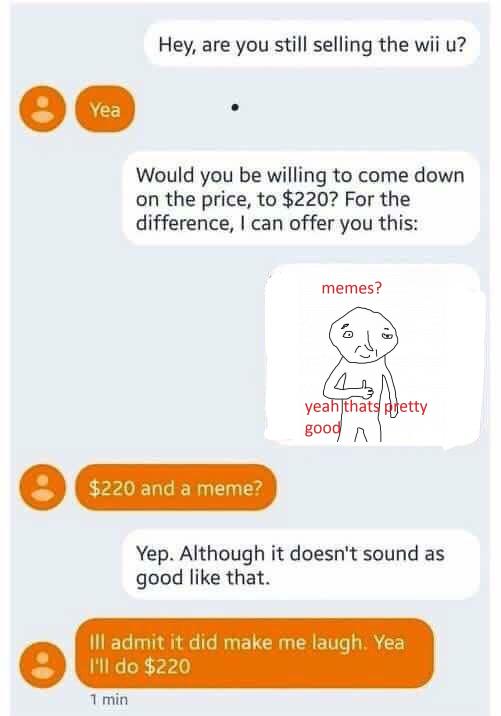501x716 pixels.
Task: View profile from avatar beside "Ill admit it" message
Action: pos(42,664)
